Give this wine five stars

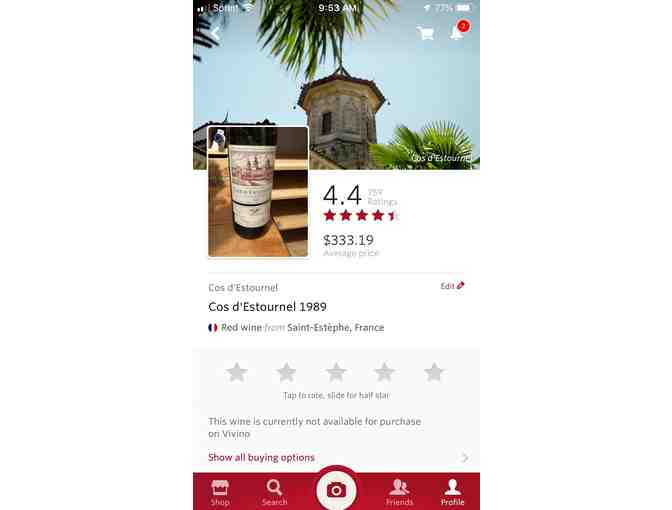[434, 373]
